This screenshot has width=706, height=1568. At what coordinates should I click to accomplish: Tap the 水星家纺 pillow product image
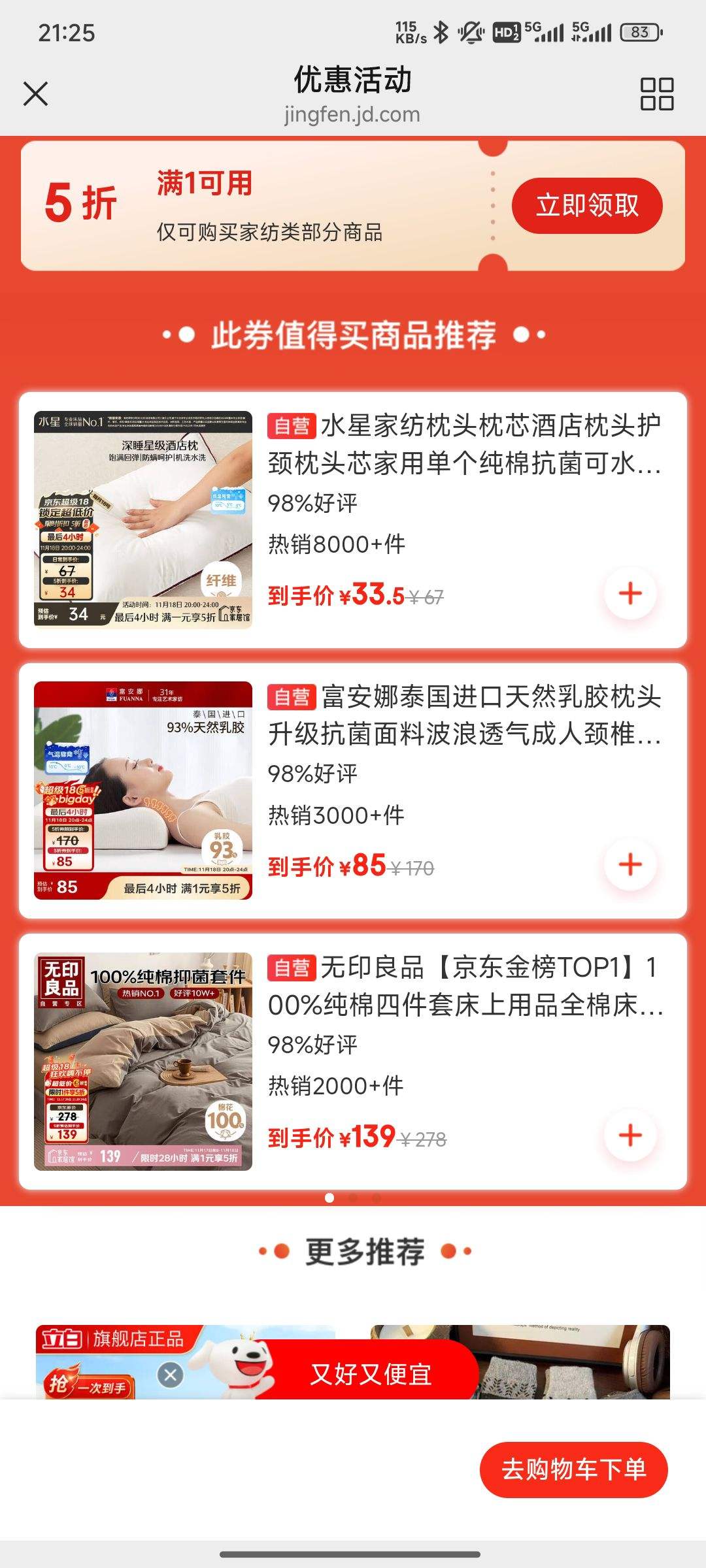143,516
